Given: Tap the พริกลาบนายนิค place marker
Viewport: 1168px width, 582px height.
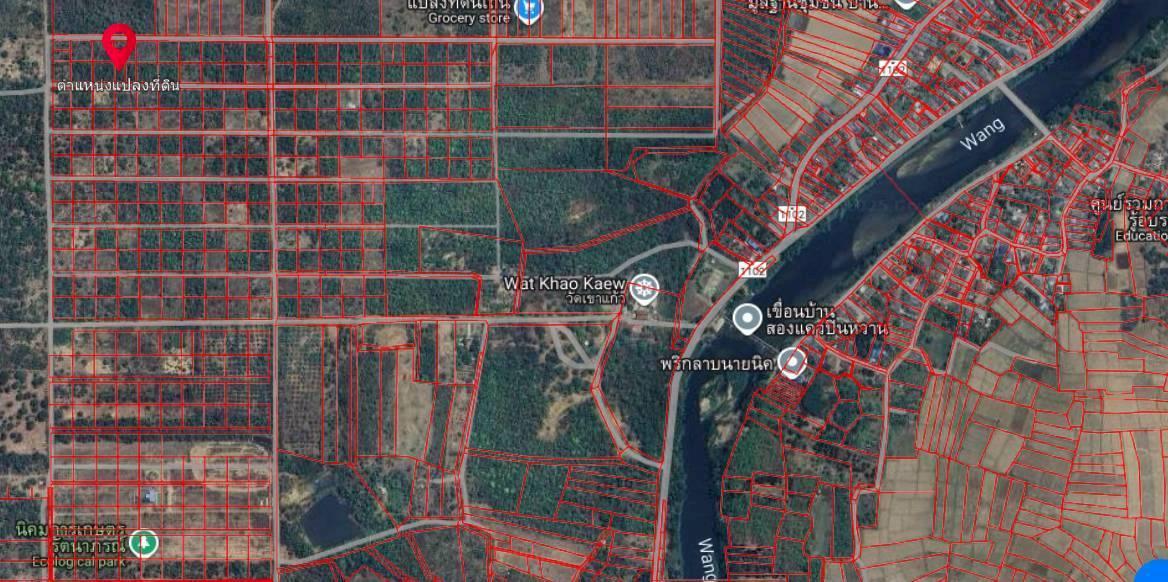Looking at the screenshot, I should tap(792, 362).
